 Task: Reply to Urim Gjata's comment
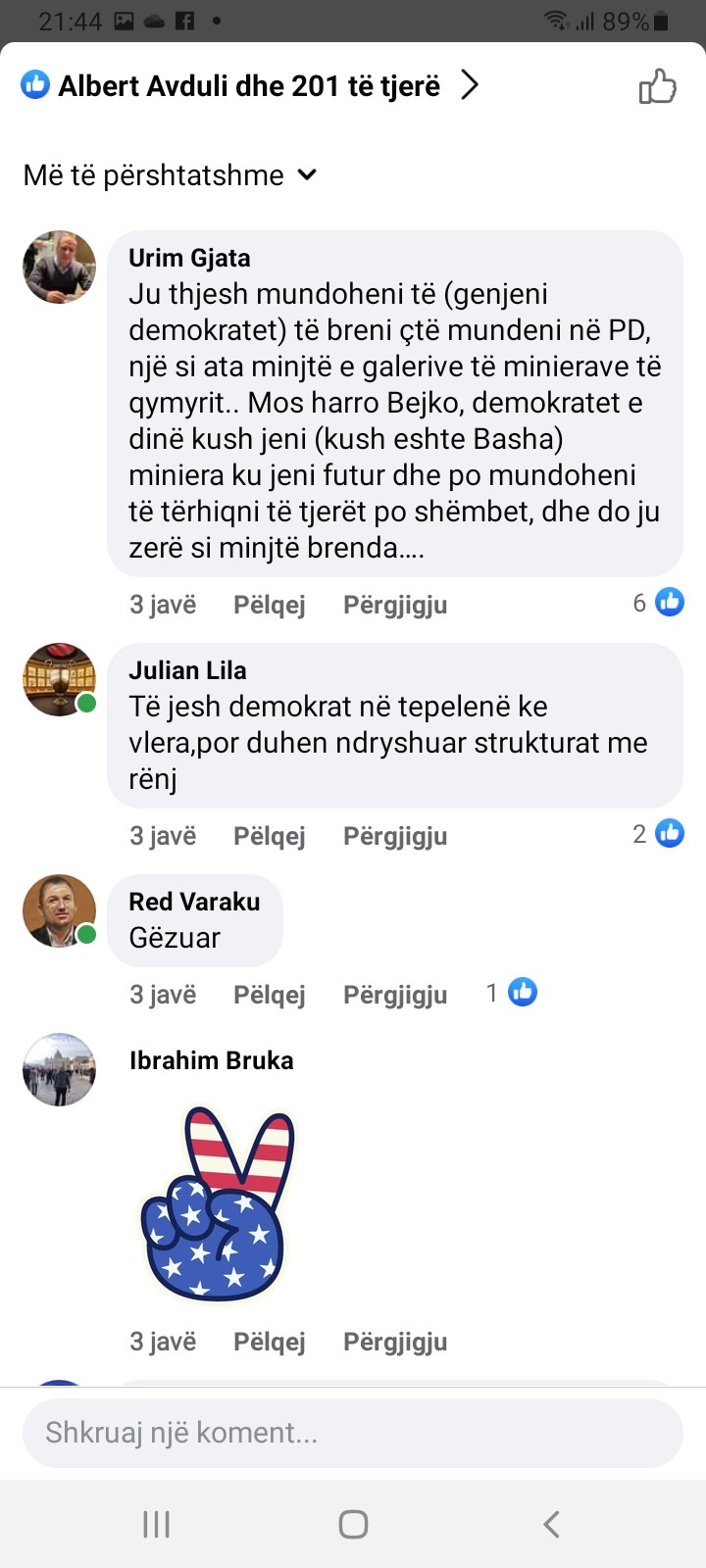[x=395, y=605]
